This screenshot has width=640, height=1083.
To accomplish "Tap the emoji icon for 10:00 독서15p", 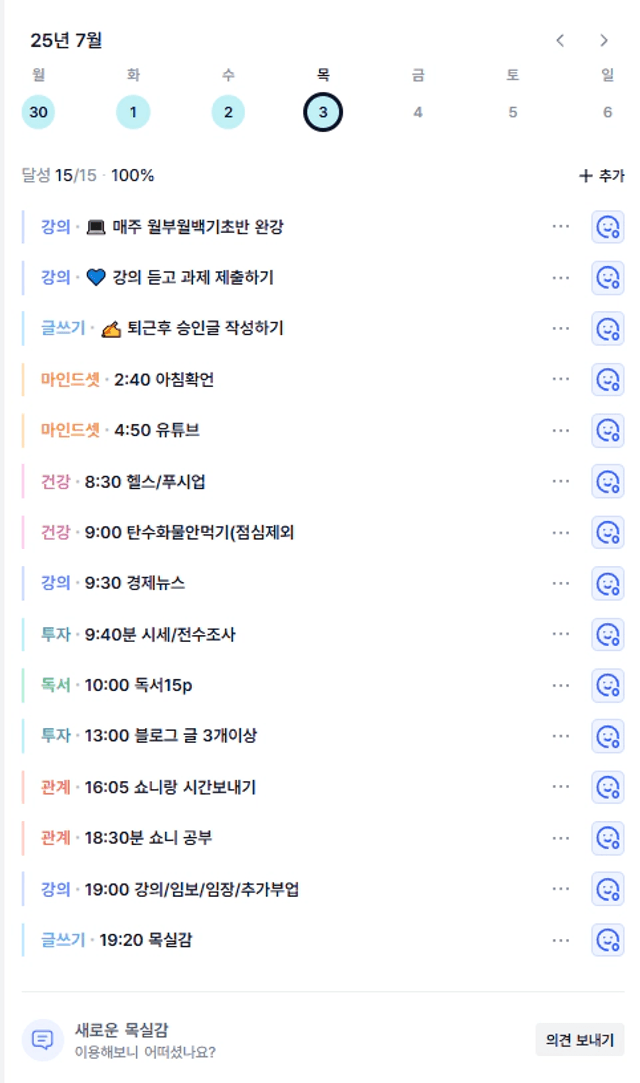I will point(608,685).
